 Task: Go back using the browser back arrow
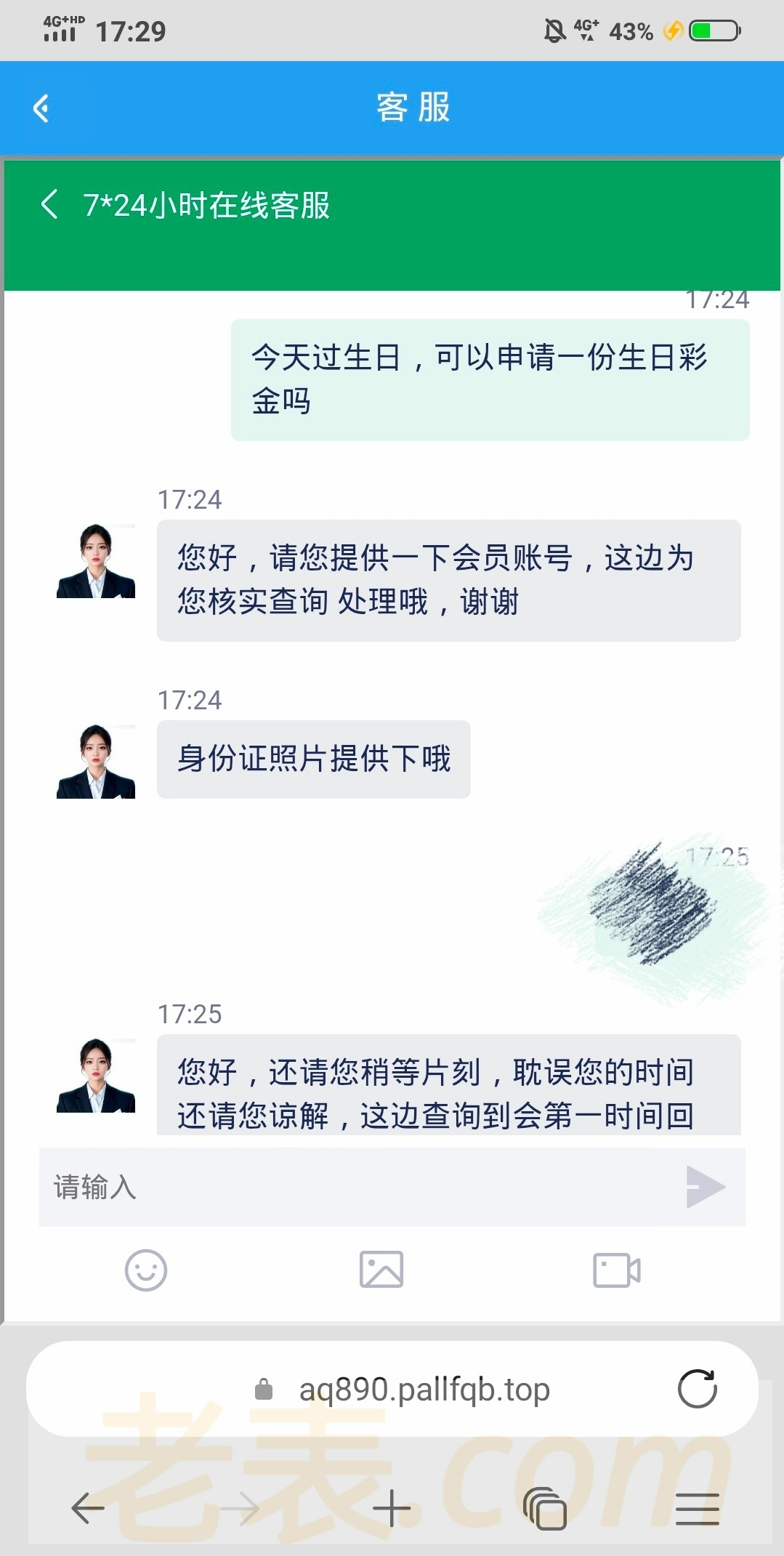click(88, 1509)
